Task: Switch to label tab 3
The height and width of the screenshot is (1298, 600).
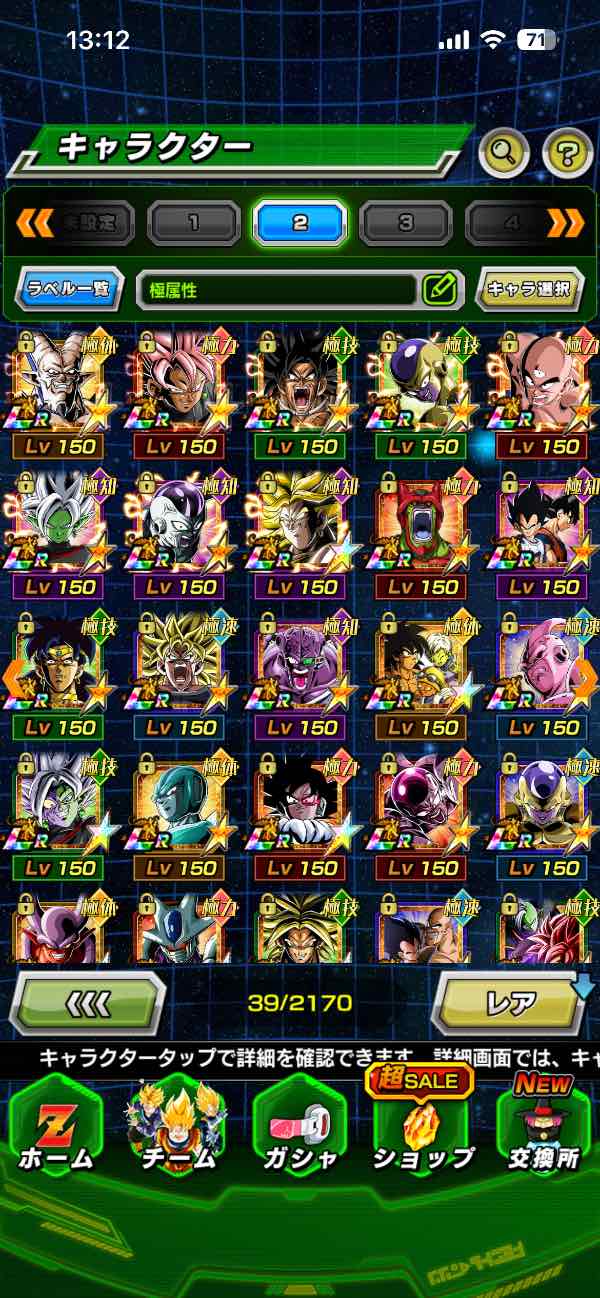Action: pyautogui.click(x=406, y=222)
